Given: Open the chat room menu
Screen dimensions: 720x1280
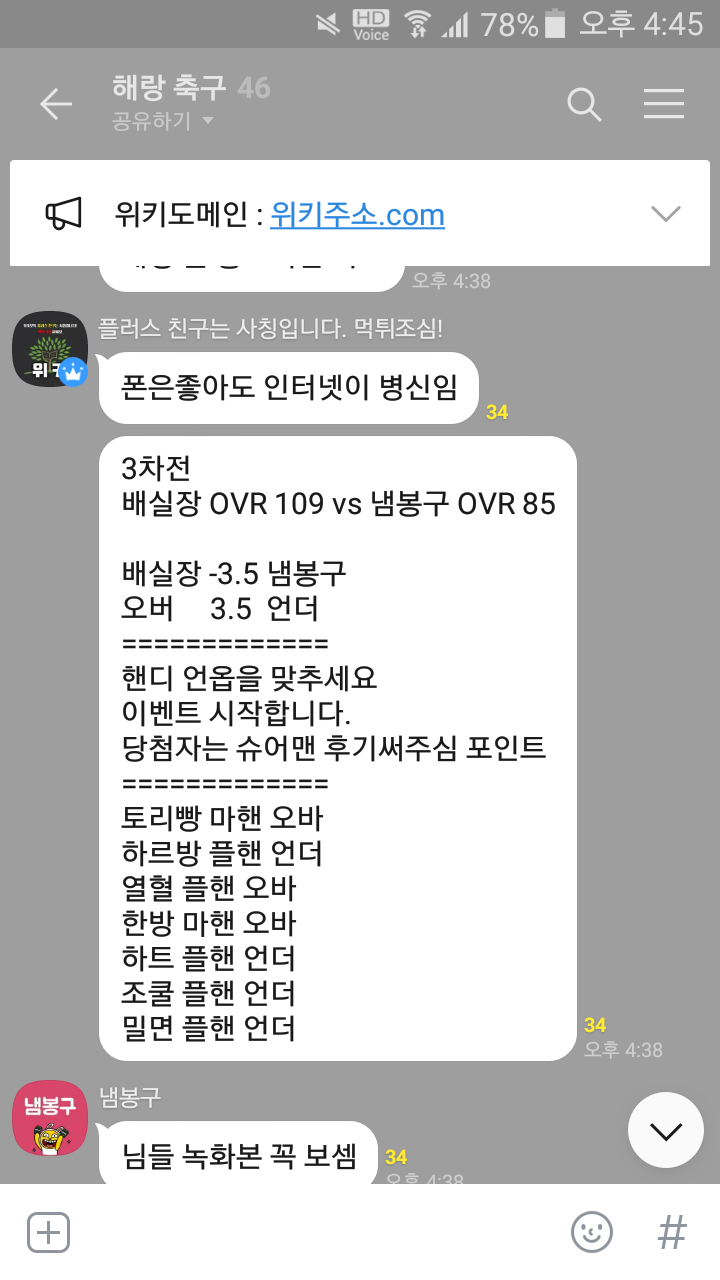Looking at the screenshot, I should point(664,104).
